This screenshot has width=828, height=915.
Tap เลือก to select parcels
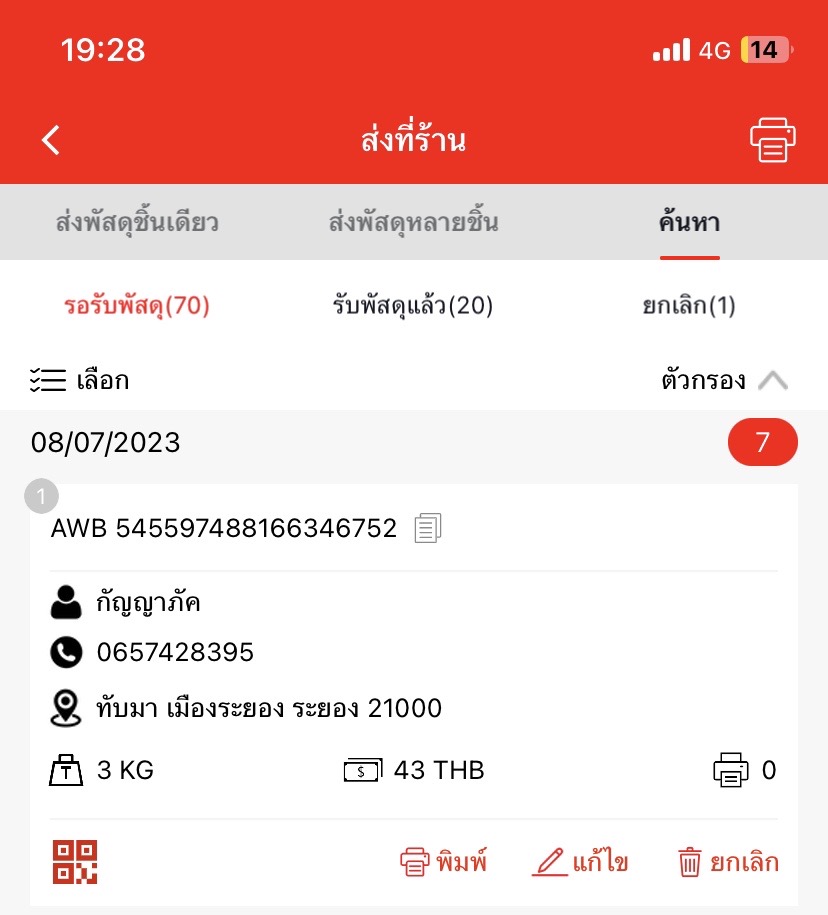tap(80, 380)
